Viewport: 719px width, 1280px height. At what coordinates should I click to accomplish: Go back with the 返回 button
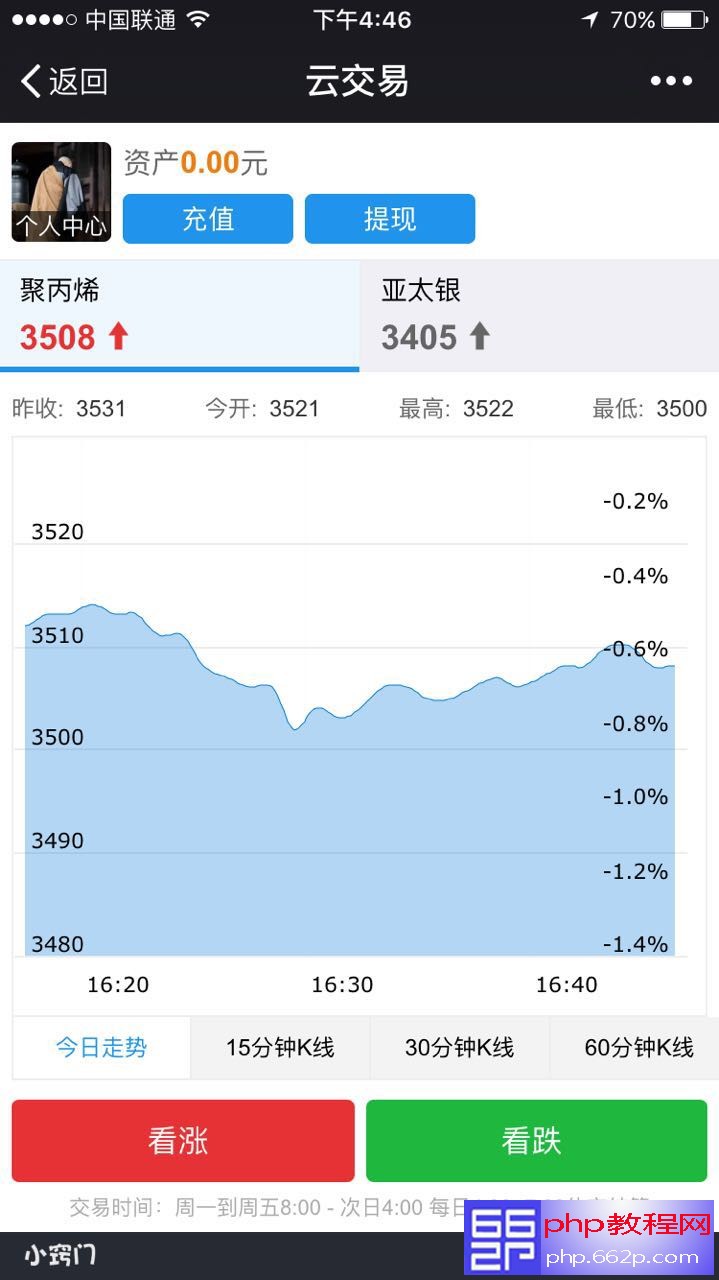[x=64, y=81]
